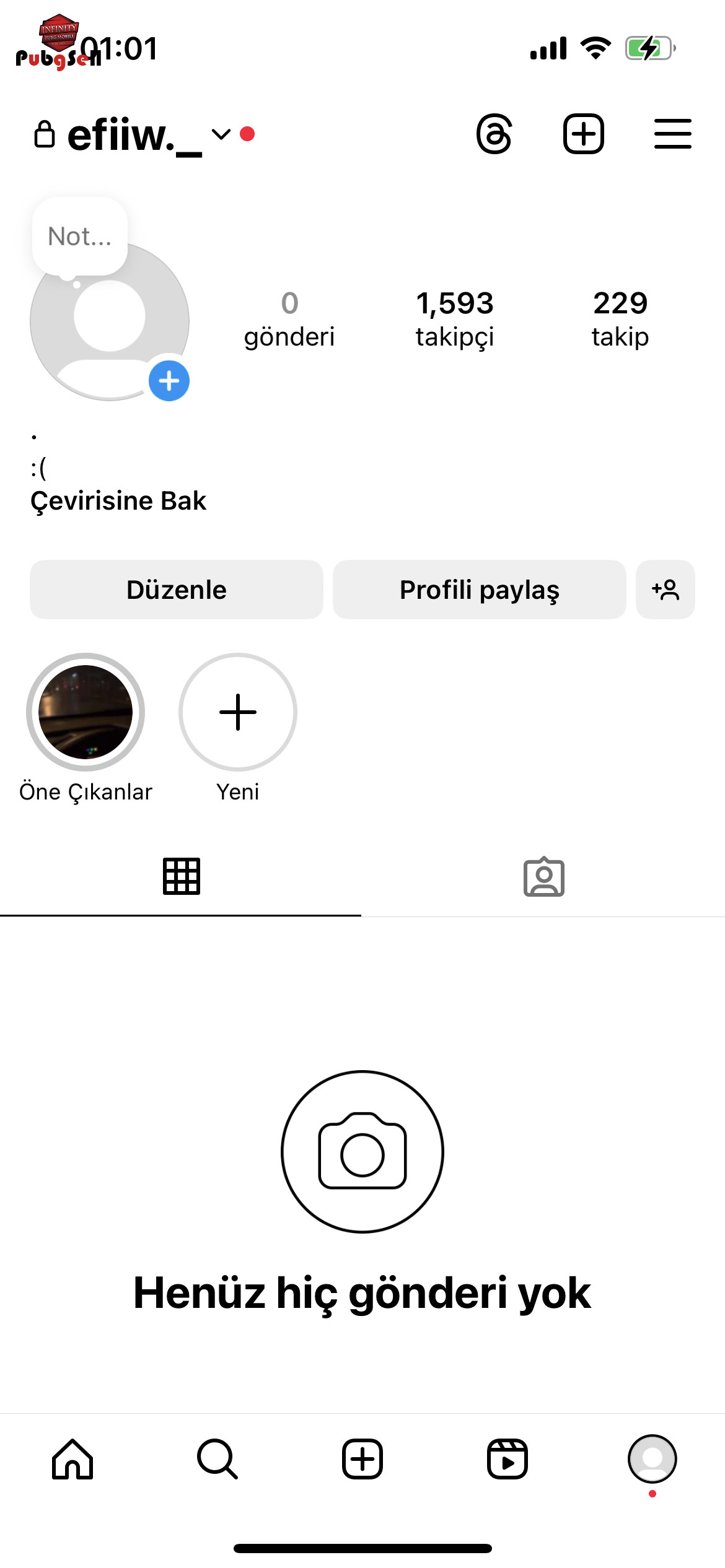
Task: Switch to the tagged photos tab
Action: coord(543,876)
